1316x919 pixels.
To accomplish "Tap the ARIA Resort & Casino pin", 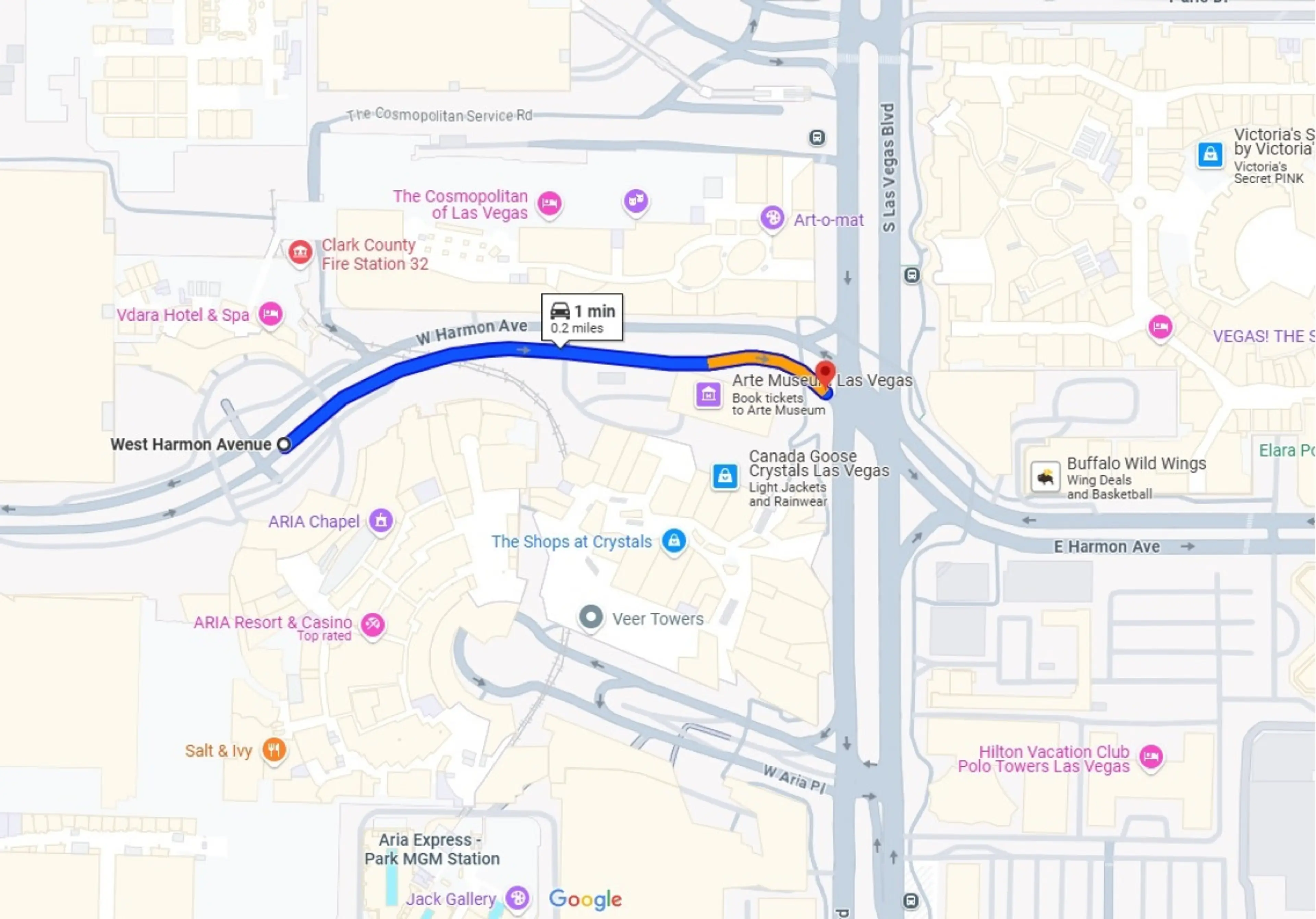I will [x=373, y=624].
